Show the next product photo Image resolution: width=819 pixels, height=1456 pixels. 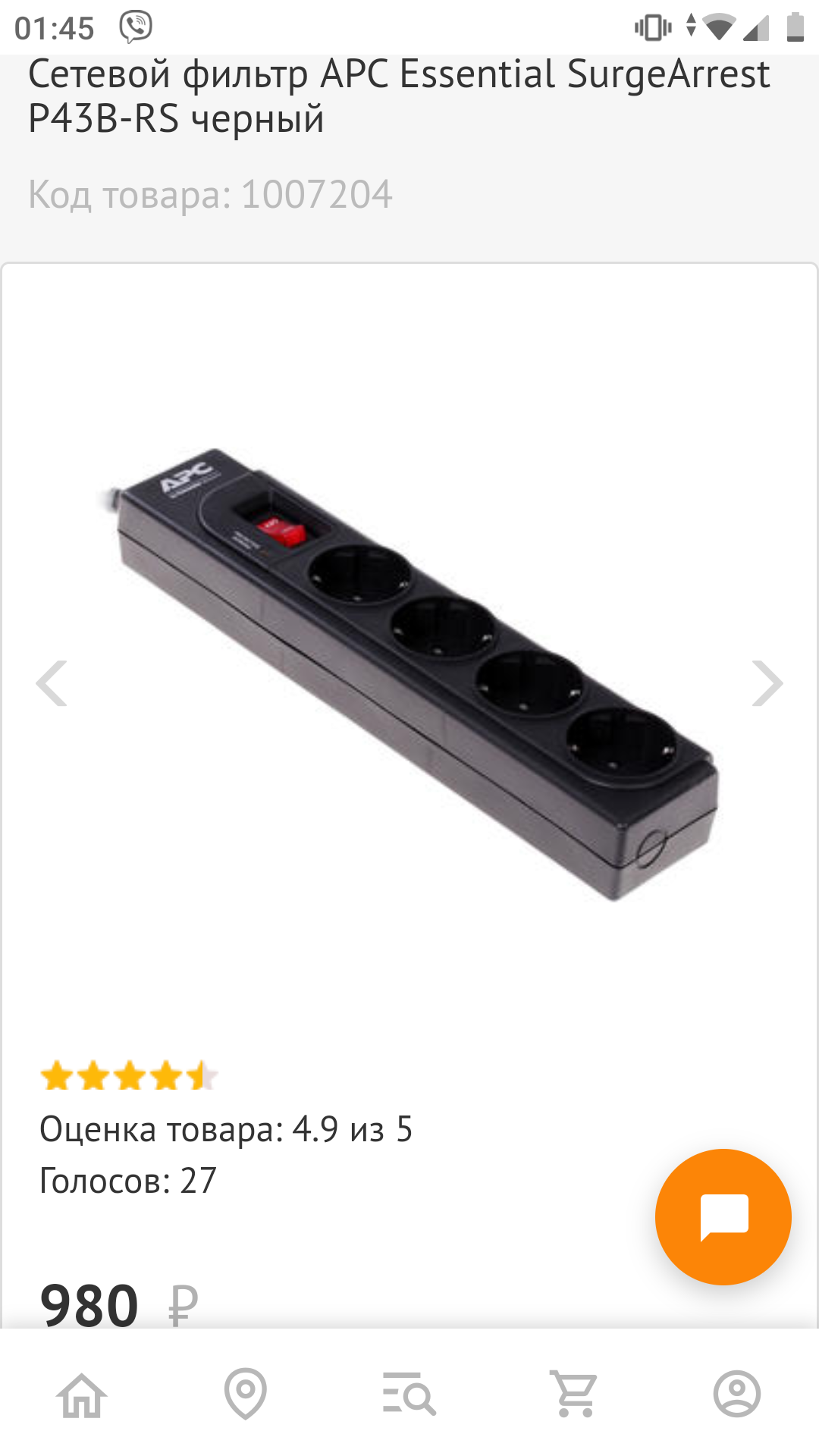click(767, 683)
